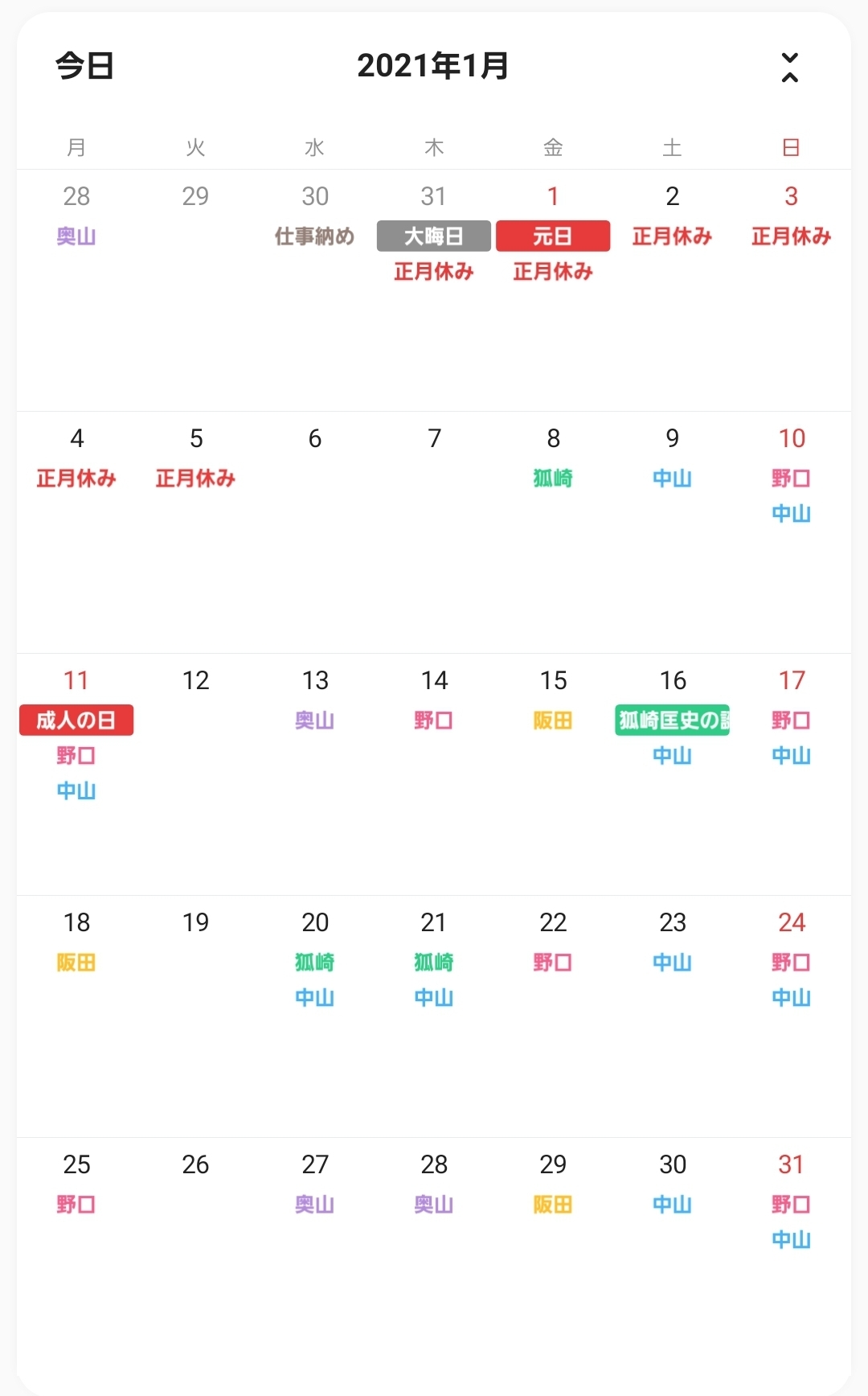Open the 2021年1月 month title
Viewport: 868px width, 1396px height.
pos(433,66)
